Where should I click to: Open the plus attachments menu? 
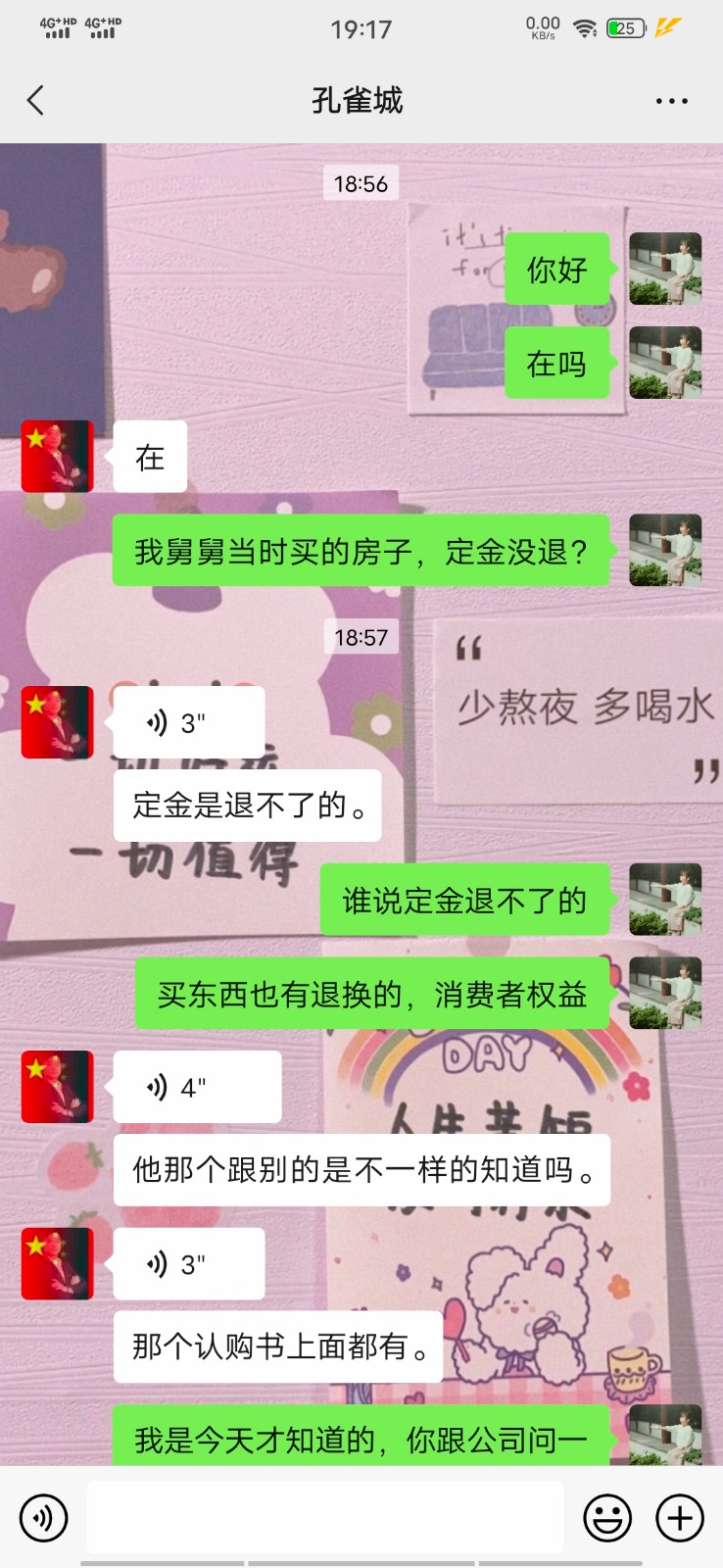click(x=680, y=1518)
